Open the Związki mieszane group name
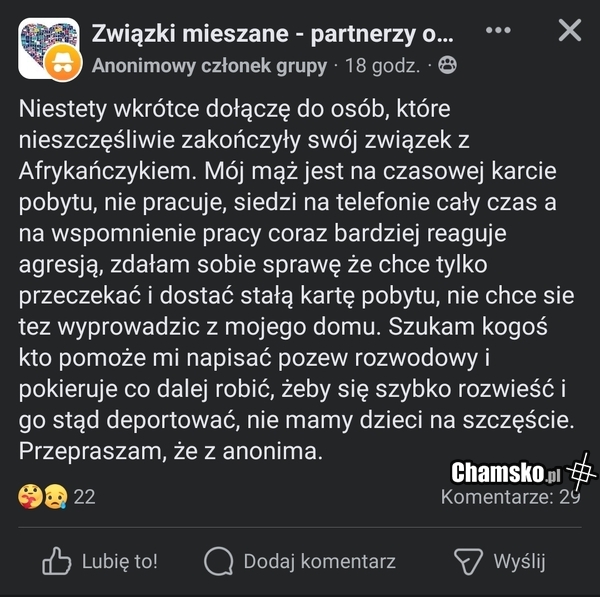The height and width of the screenshot is (597, 600). (x=272, y=33)
